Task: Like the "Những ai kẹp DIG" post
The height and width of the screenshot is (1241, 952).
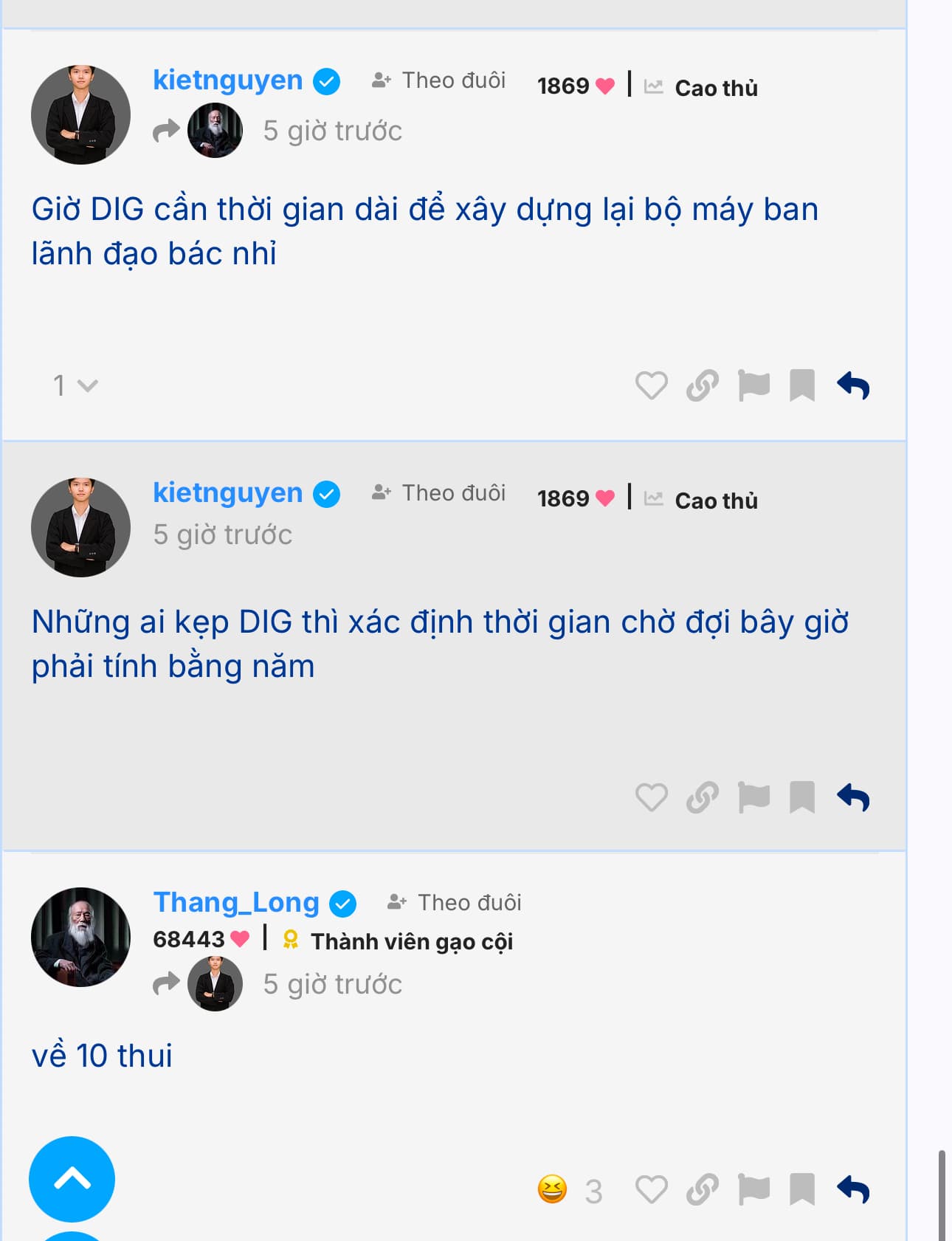Action: coord(651,797)
